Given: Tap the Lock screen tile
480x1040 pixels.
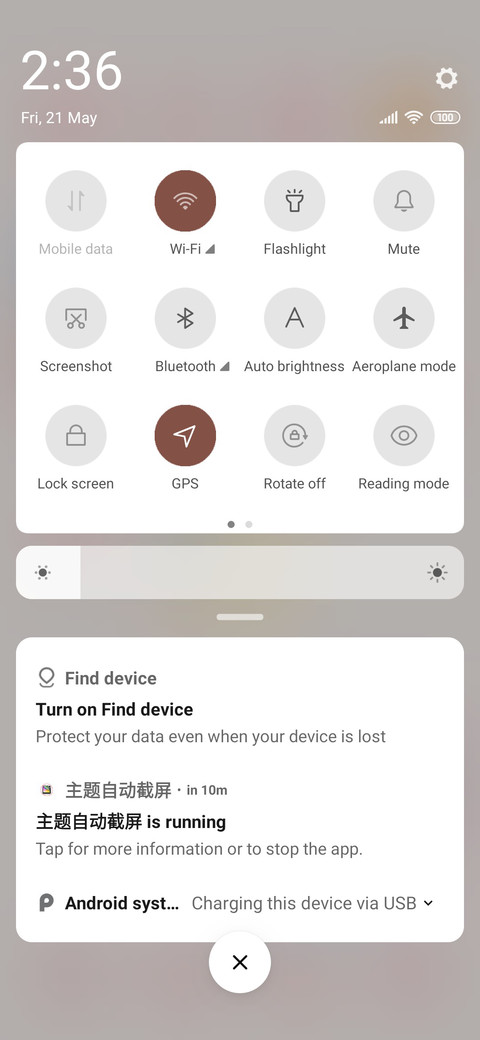Looking at the screenshot, I should (x=76, y=436).
